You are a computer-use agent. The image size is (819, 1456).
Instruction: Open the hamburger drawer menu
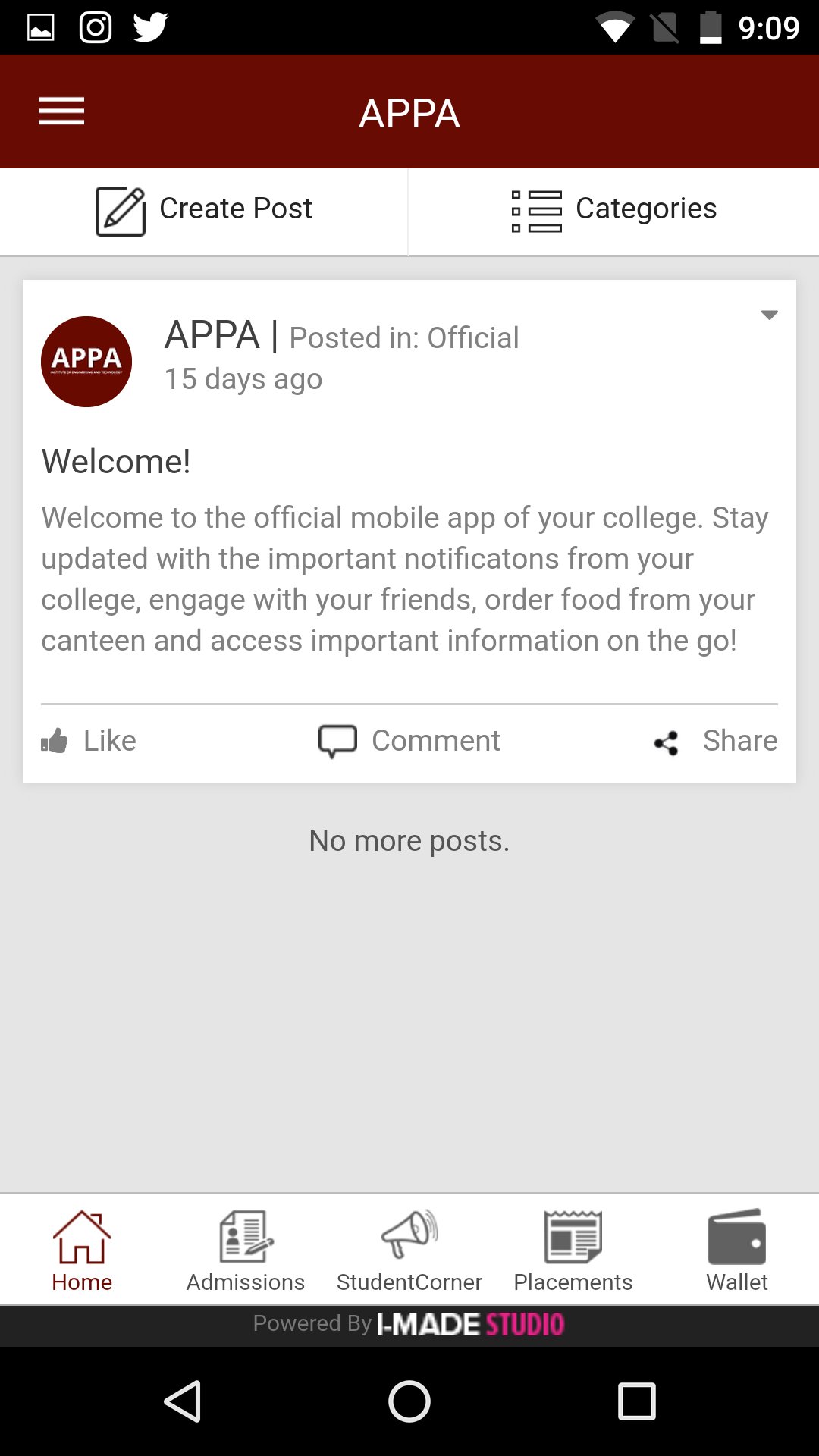pyautogui.click(x=61, y=111)
